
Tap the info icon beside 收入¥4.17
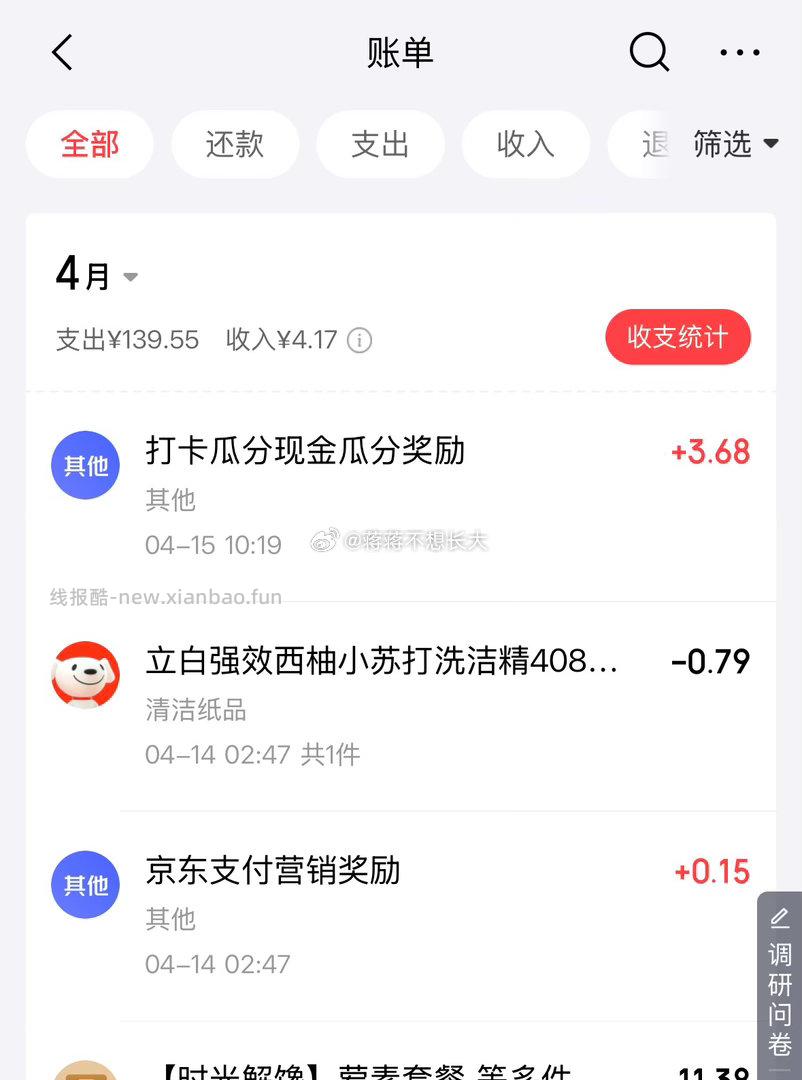click(x=359, y=340)
